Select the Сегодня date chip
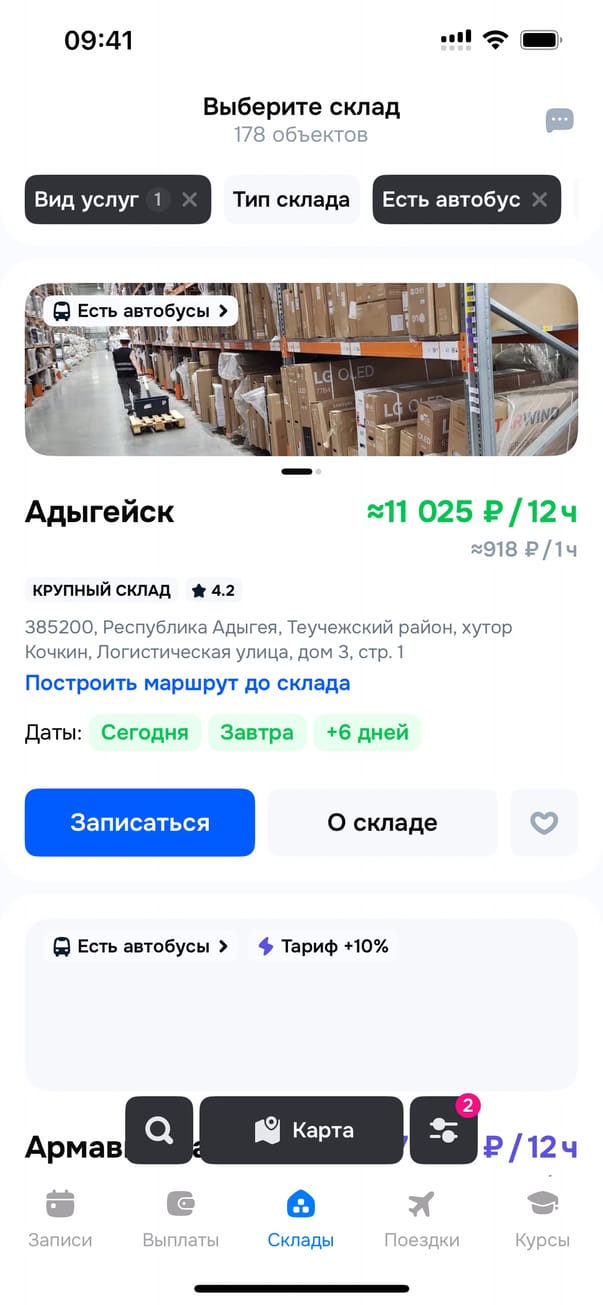 [x=145, y=733]
